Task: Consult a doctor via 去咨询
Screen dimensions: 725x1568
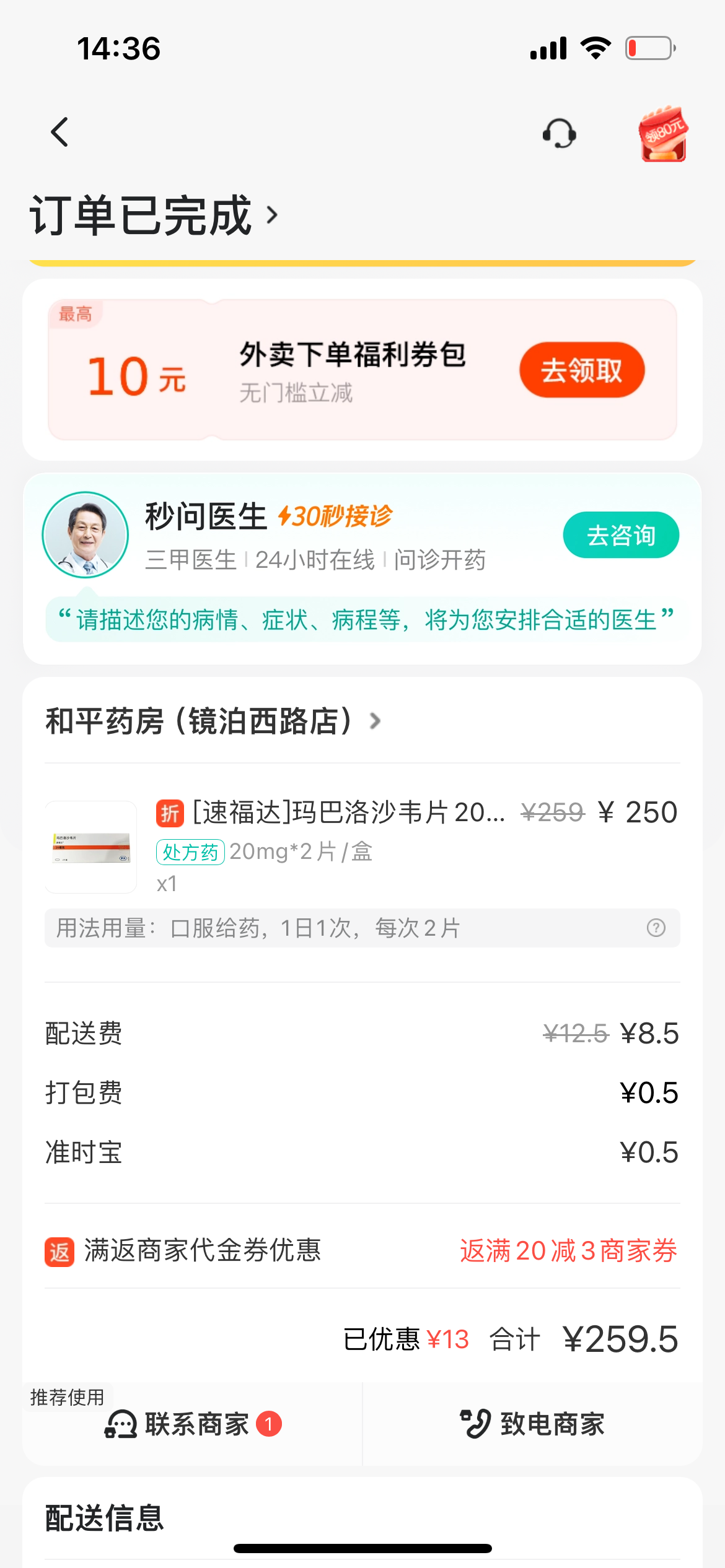Action: 620,535
